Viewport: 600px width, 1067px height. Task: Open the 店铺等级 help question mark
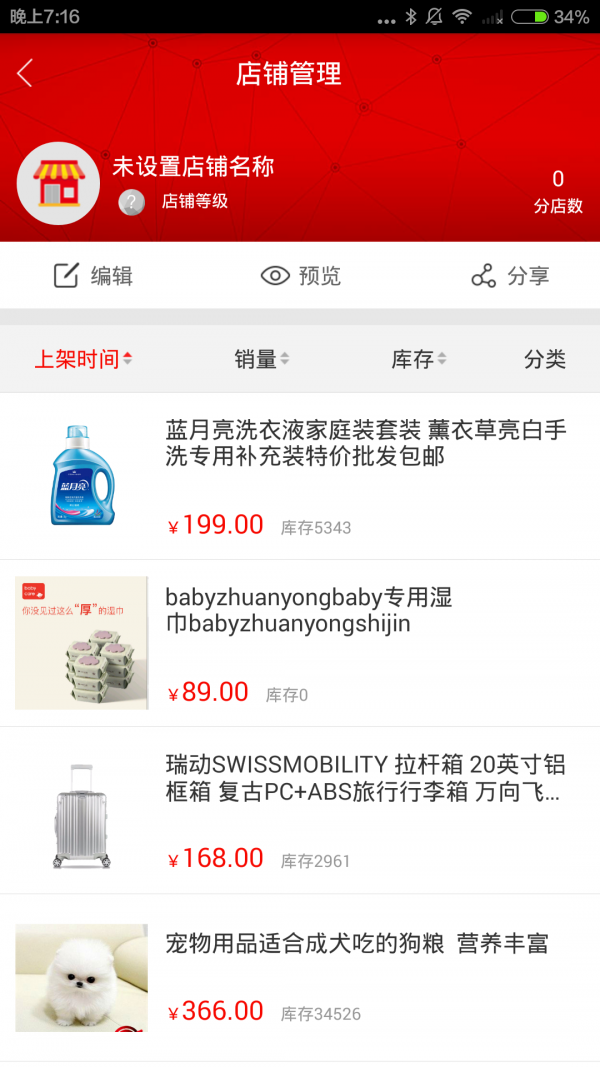point(132,202)
